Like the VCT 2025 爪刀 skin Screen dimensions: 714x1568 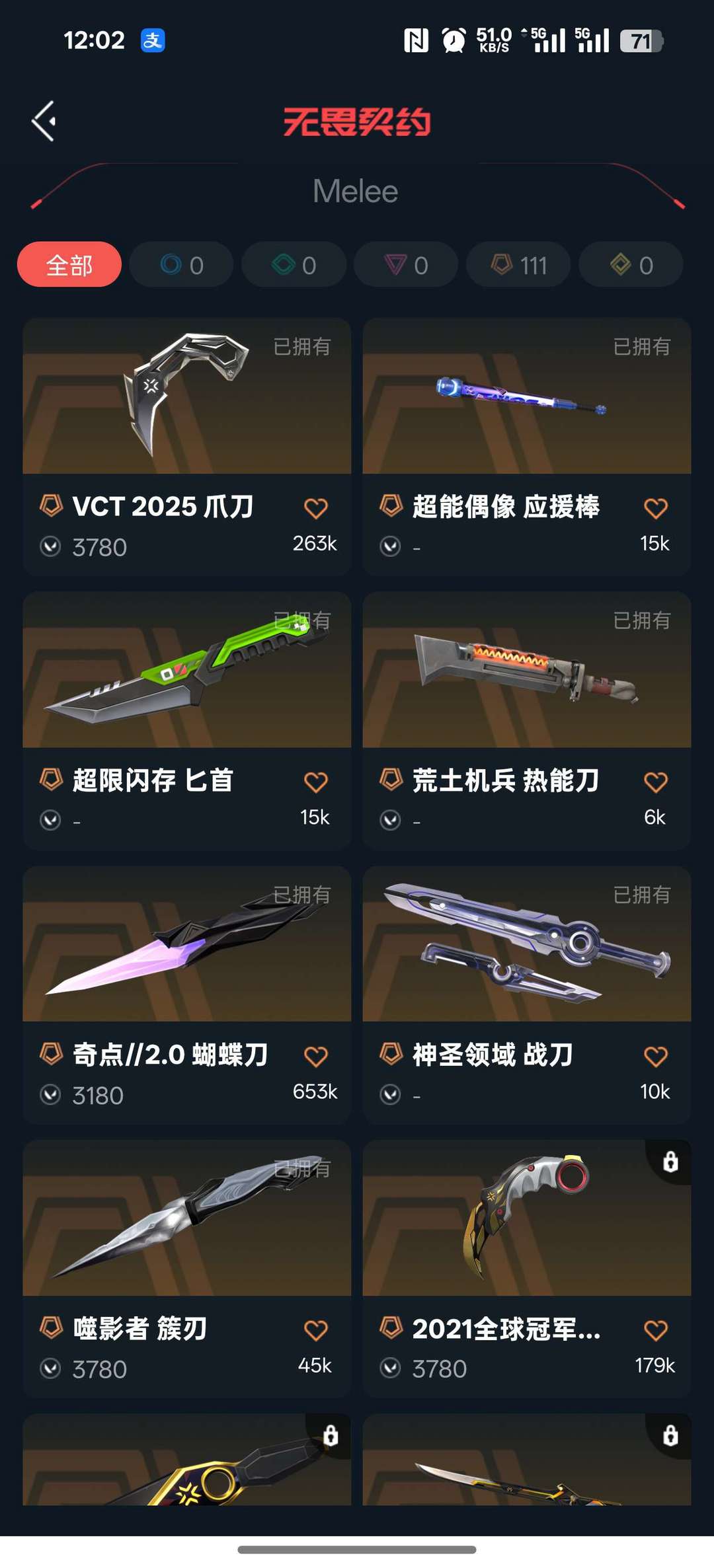pos(316,508)
